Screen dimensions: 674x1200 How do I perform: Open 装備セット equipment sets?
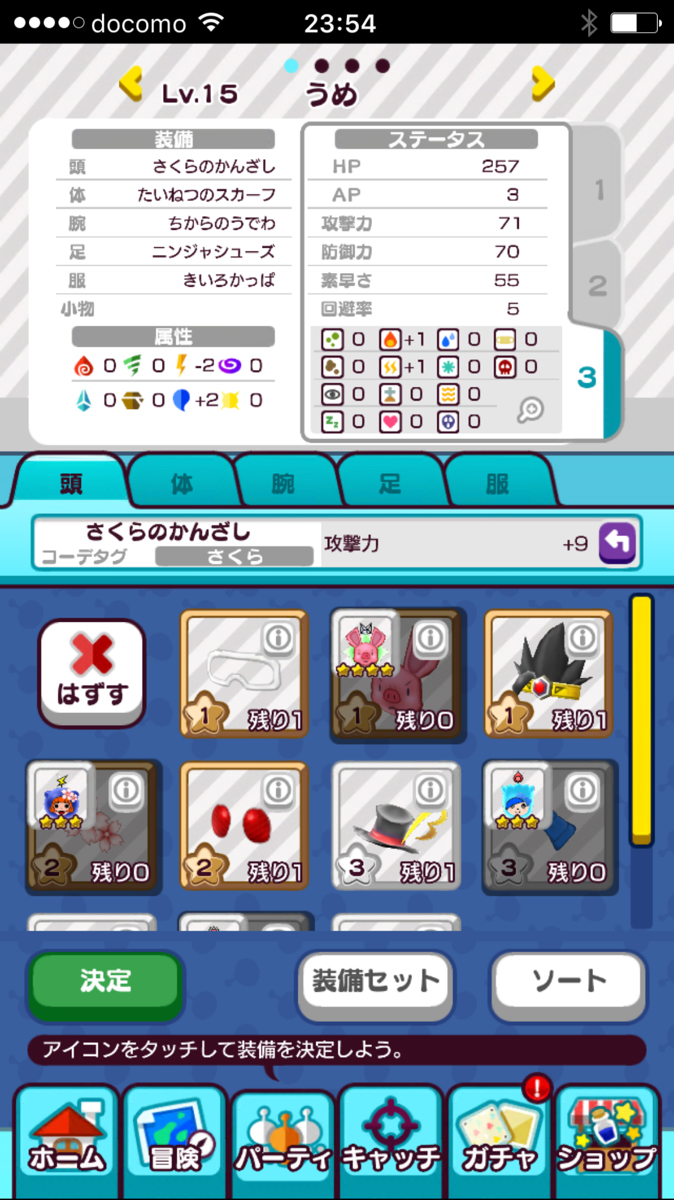375,982
